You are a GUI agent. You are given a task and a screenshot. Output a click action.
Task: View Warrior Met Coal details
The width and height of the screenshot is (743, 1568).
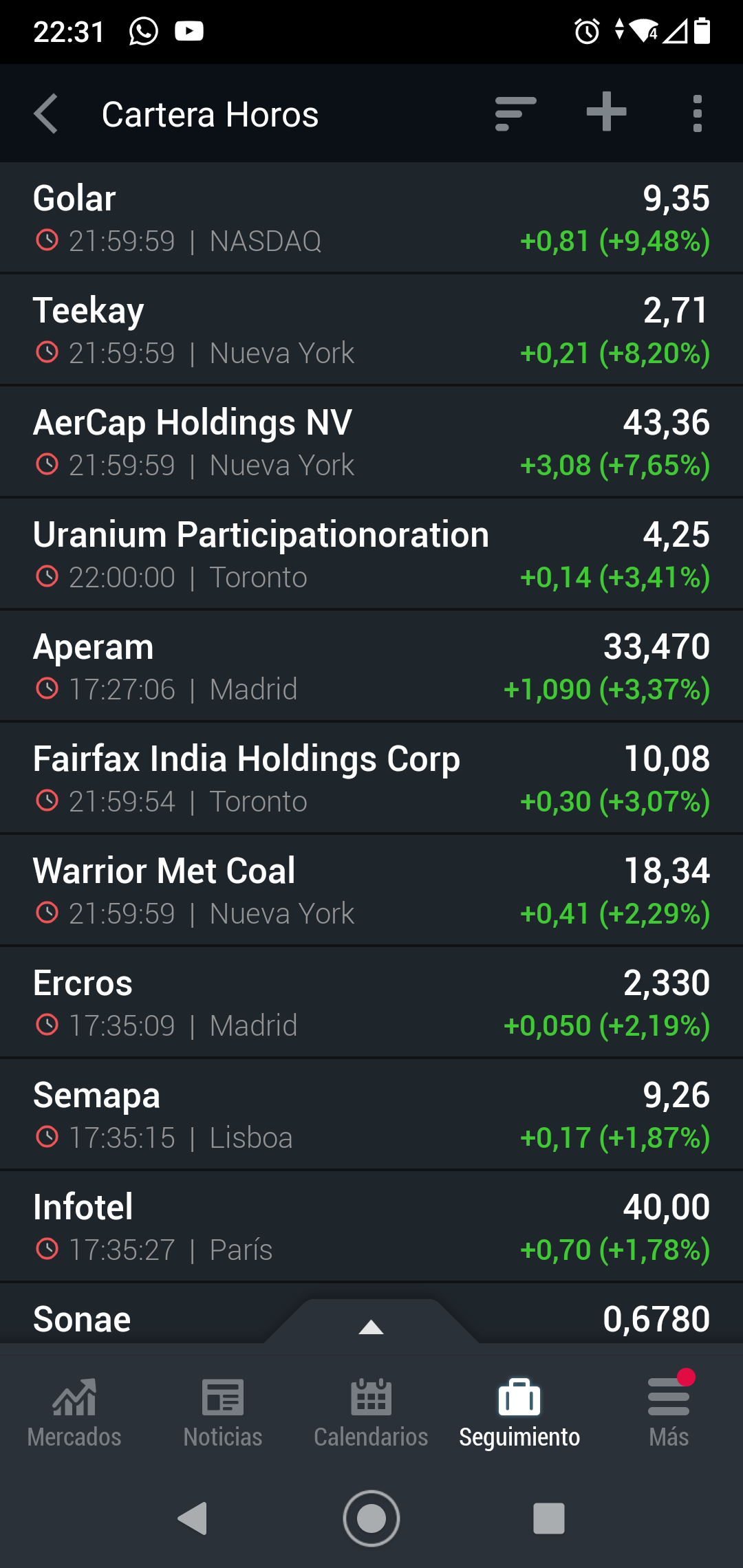[x=371, y=891]
